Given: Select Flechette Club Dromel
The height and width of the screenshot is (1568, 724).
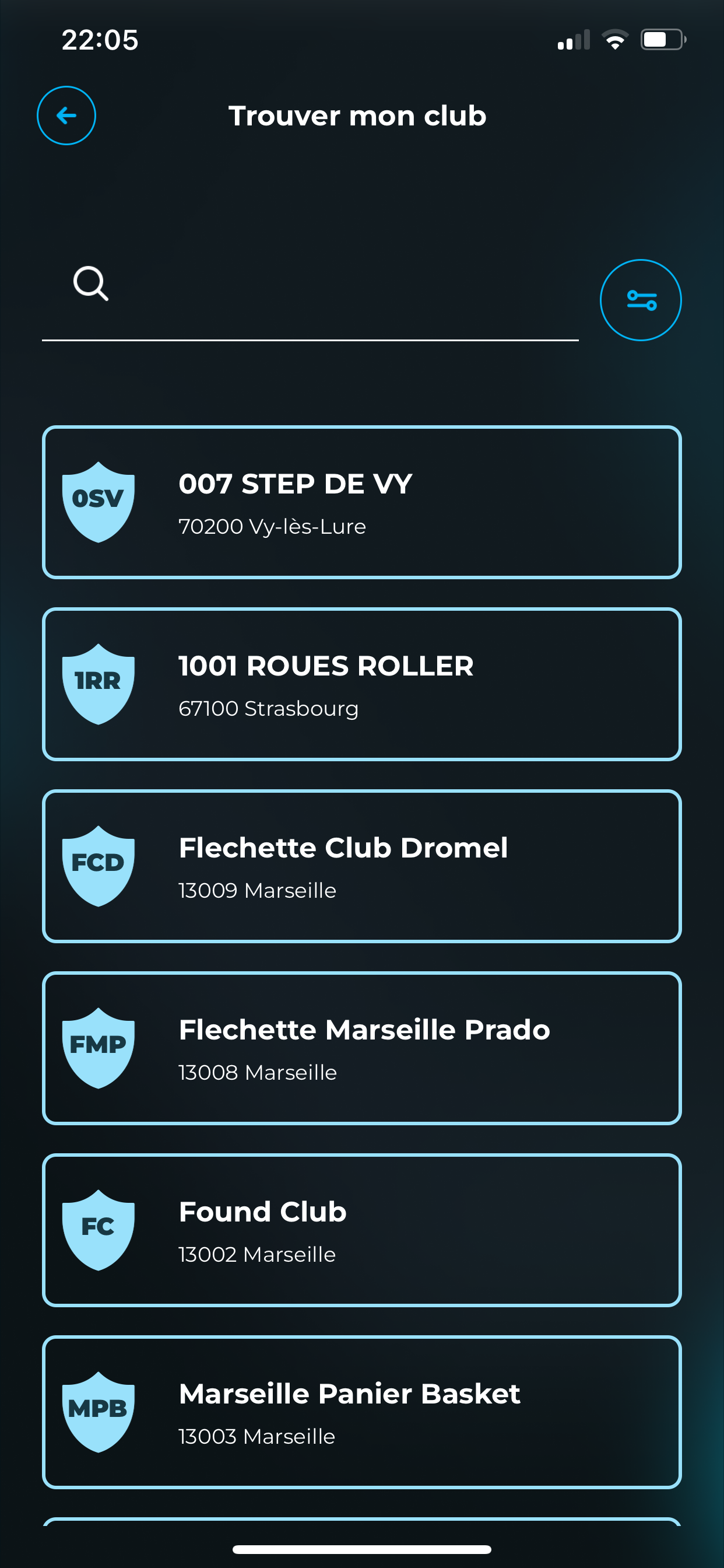Looking at the screenshot, I should tap(362, 866).
